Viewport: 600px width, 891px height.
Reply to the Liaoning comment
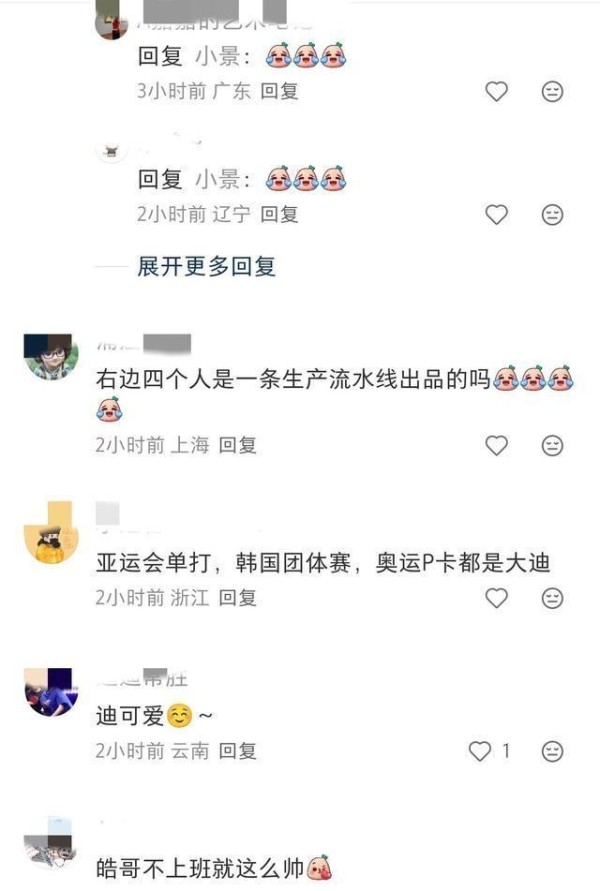(x=279, y=213)
